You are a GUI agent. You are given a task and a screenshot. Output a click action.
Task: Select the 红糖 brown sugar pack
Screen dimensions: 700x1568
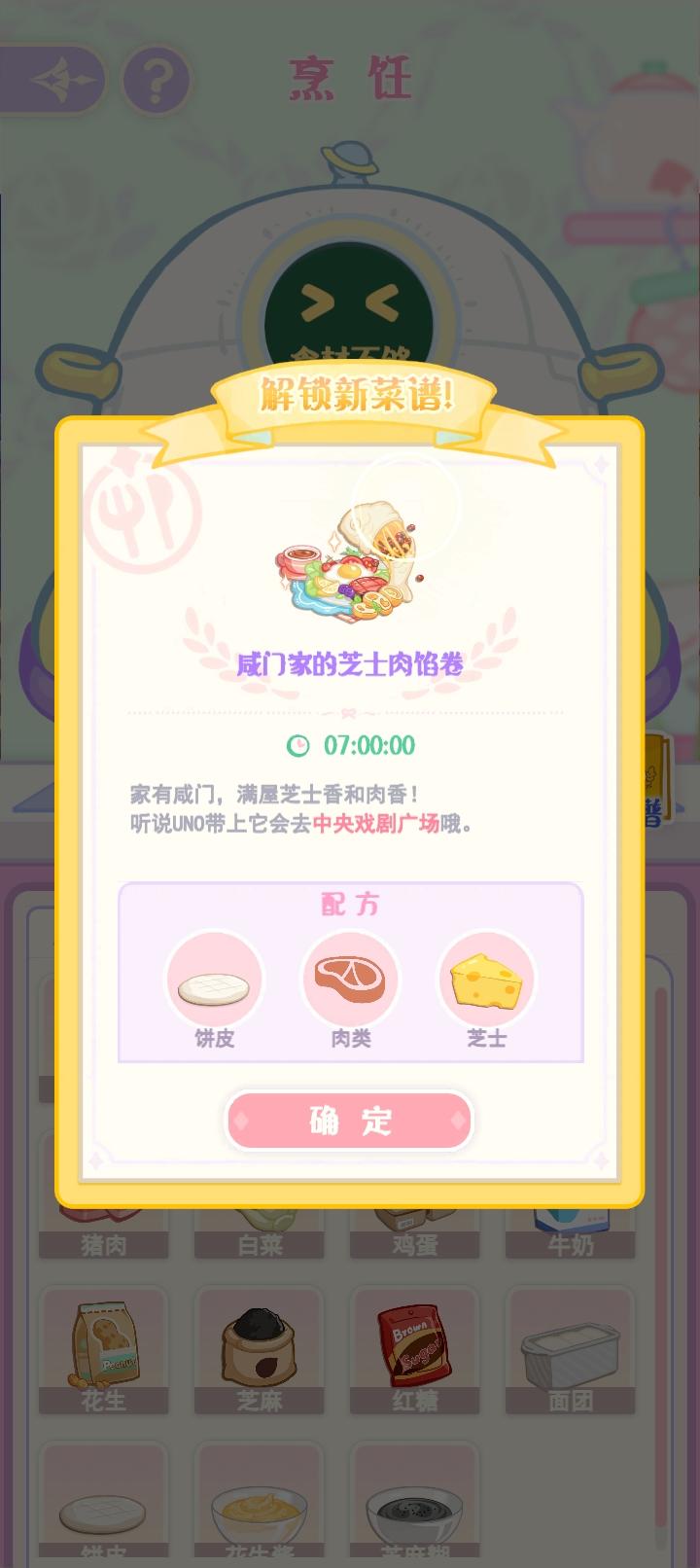pyautogui.click(x=413, y=1350)
